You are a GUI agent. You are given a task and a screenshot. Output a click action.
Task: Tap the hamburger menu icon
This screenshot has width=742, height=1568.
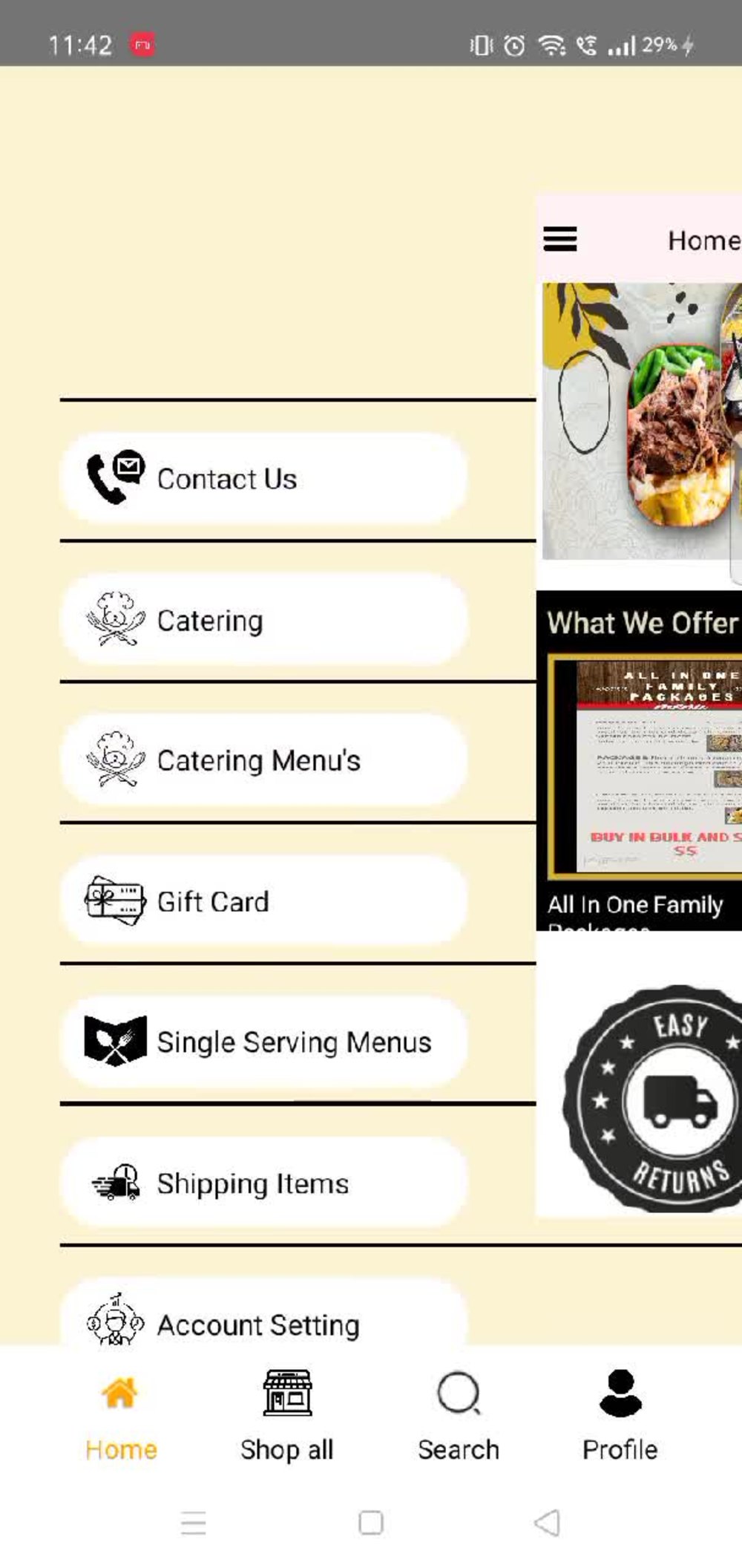pyautogui.click(x=560, y=239)
